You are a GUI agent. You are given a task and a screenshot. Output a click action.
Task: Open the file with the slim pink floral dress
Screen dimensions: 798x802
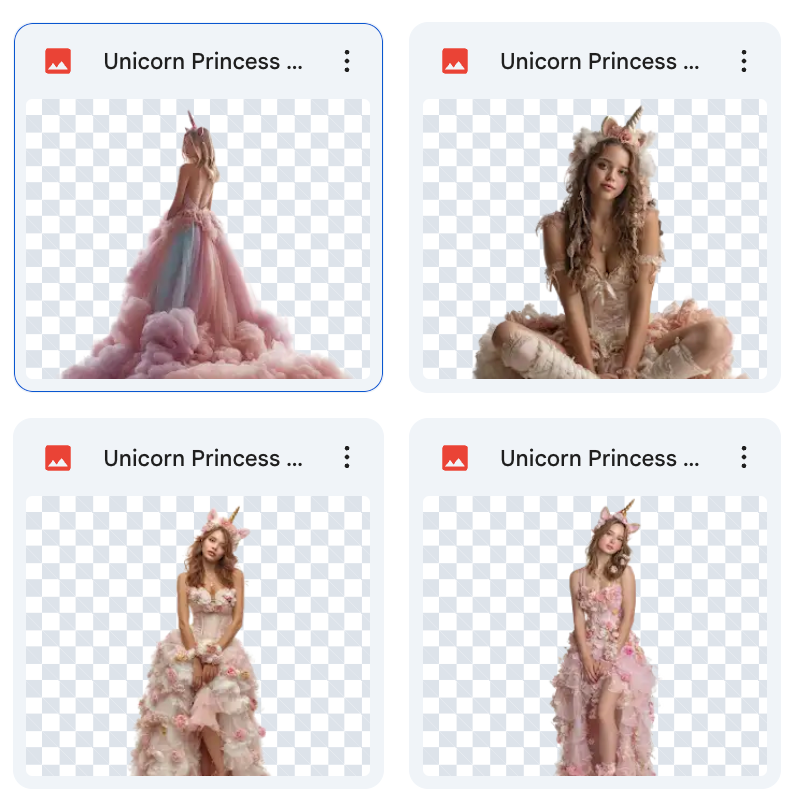pos(595,635)
